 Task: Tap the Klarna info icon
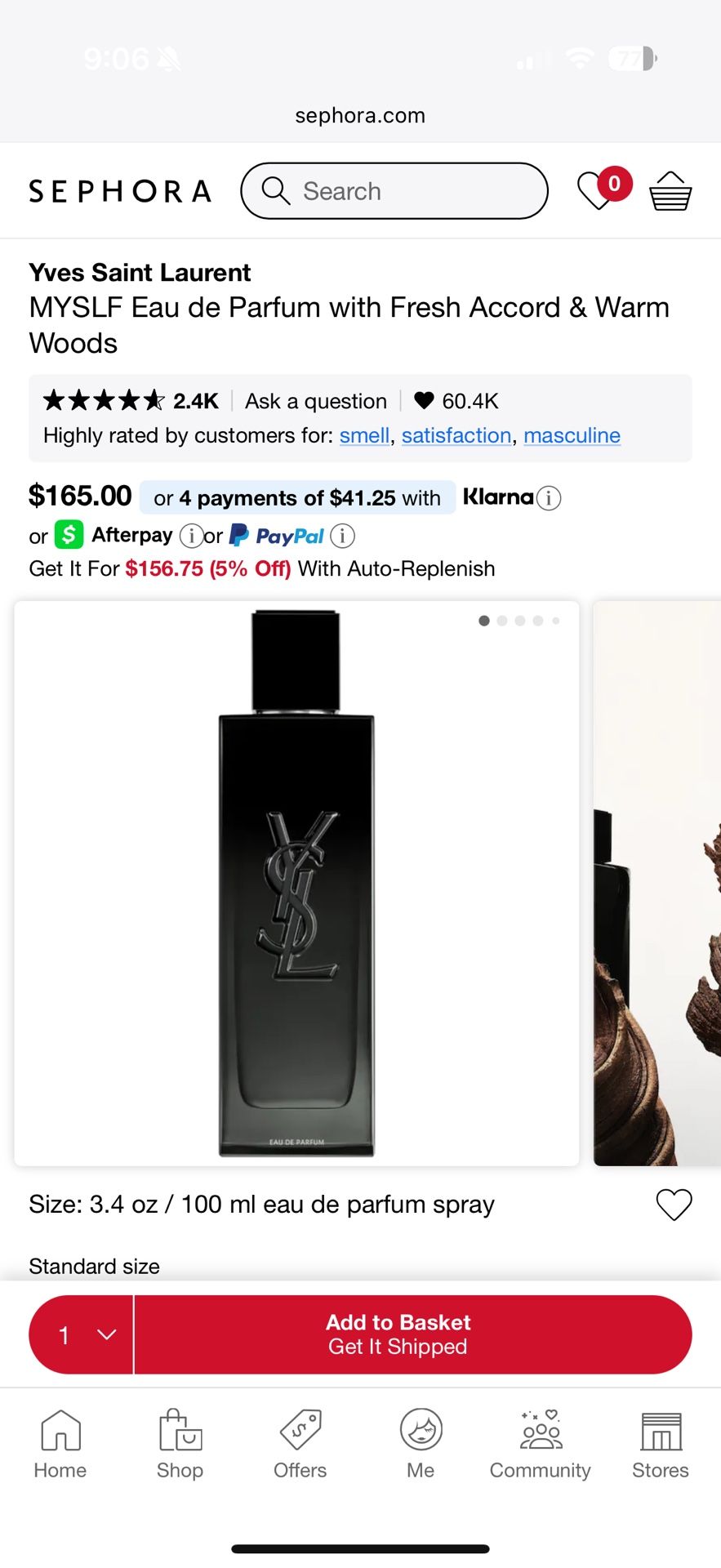tap(549, 497)
